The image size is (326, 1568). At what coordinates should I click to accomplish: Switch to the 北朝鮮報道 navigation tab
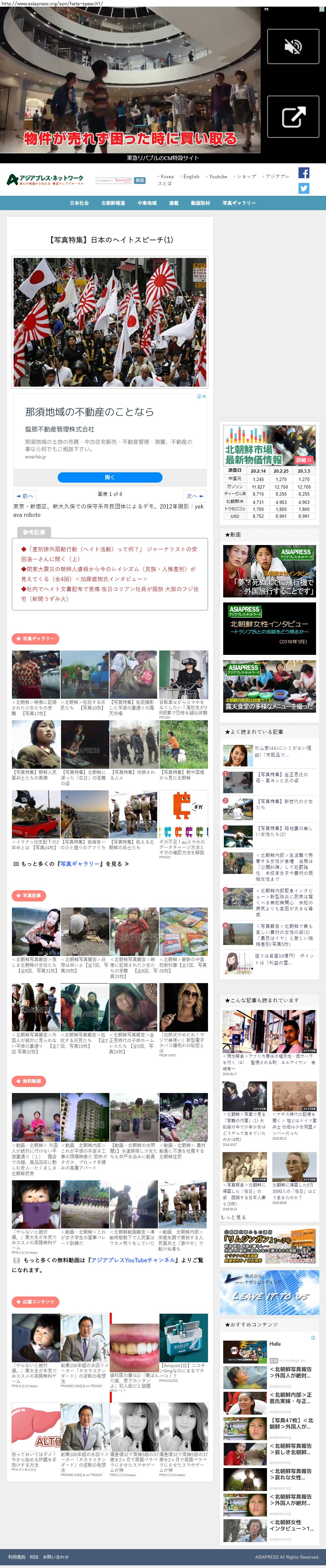coord(113,203)
